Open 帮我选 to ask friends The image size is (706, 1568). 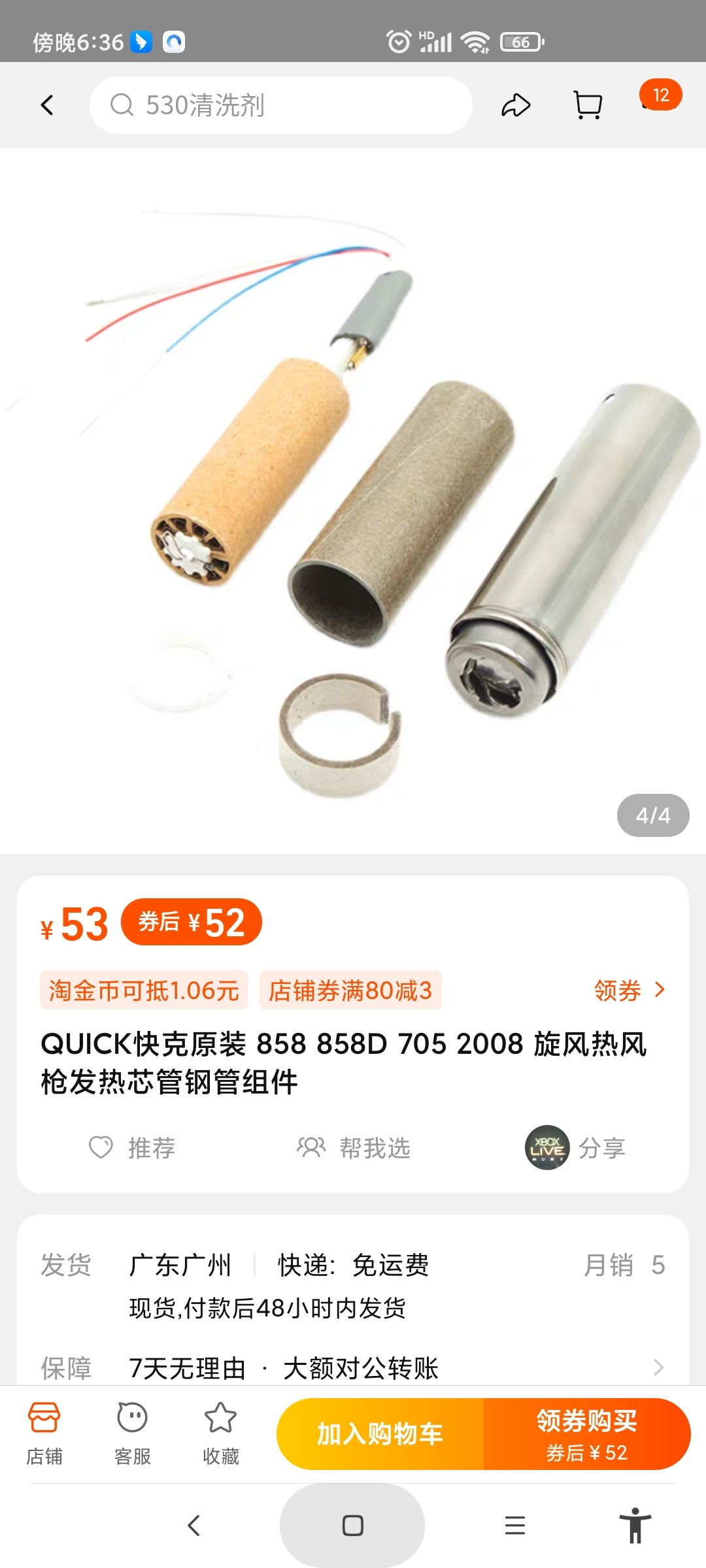[354, 1147]
